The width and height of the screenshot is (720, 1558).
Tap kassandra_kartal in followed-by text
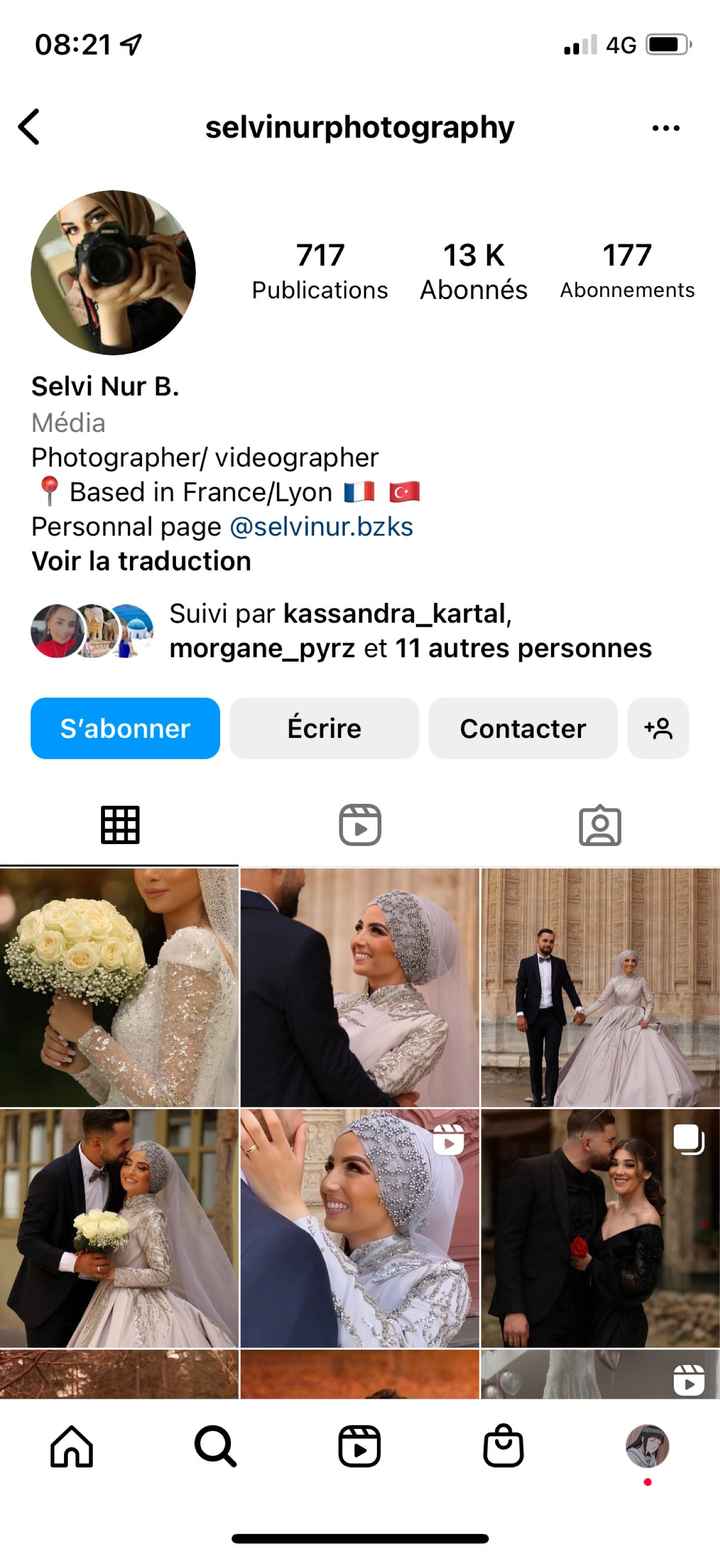click(396, 613)
